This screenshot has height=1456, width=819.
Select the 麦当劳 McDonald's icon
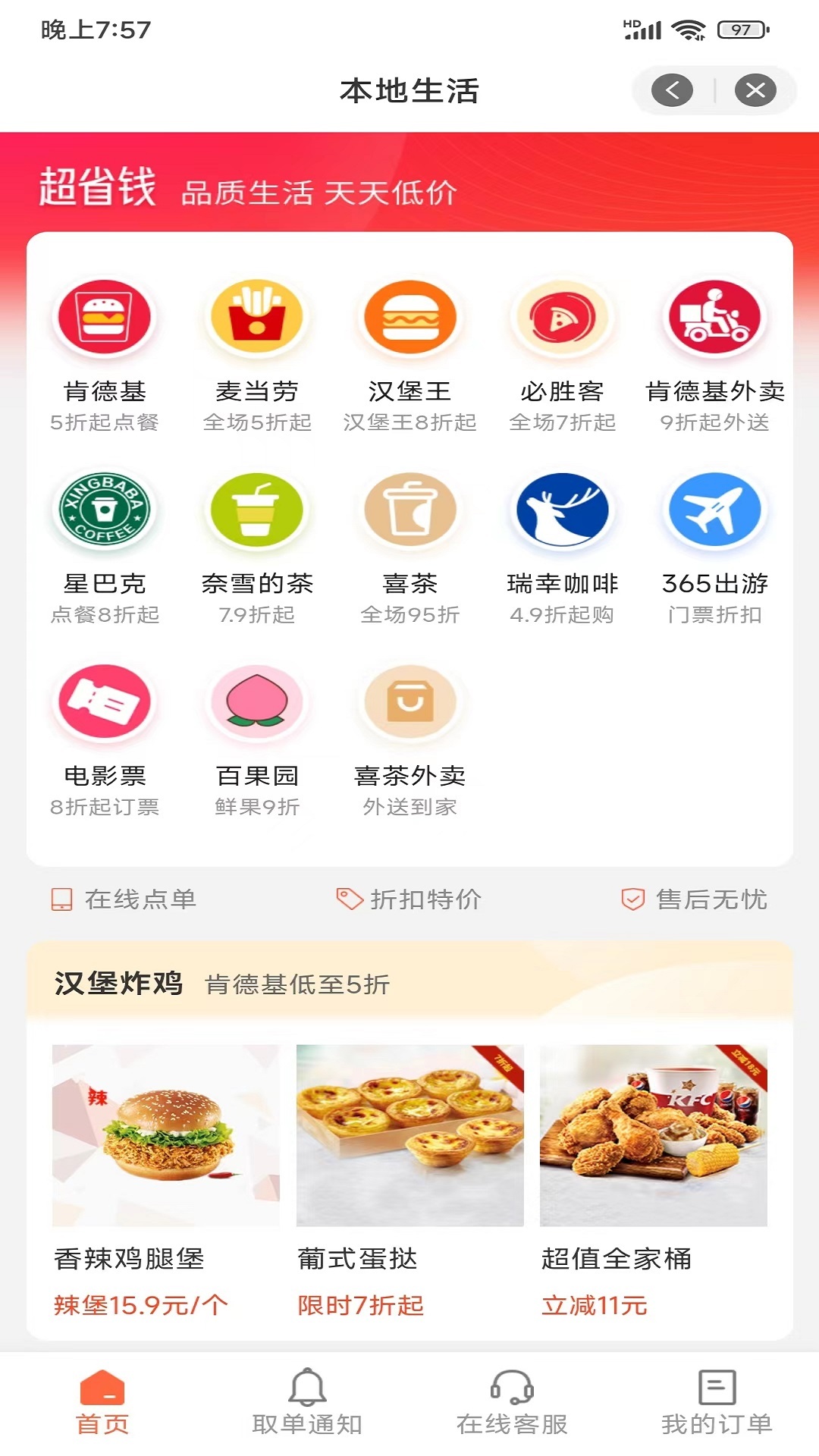[258, 318]
